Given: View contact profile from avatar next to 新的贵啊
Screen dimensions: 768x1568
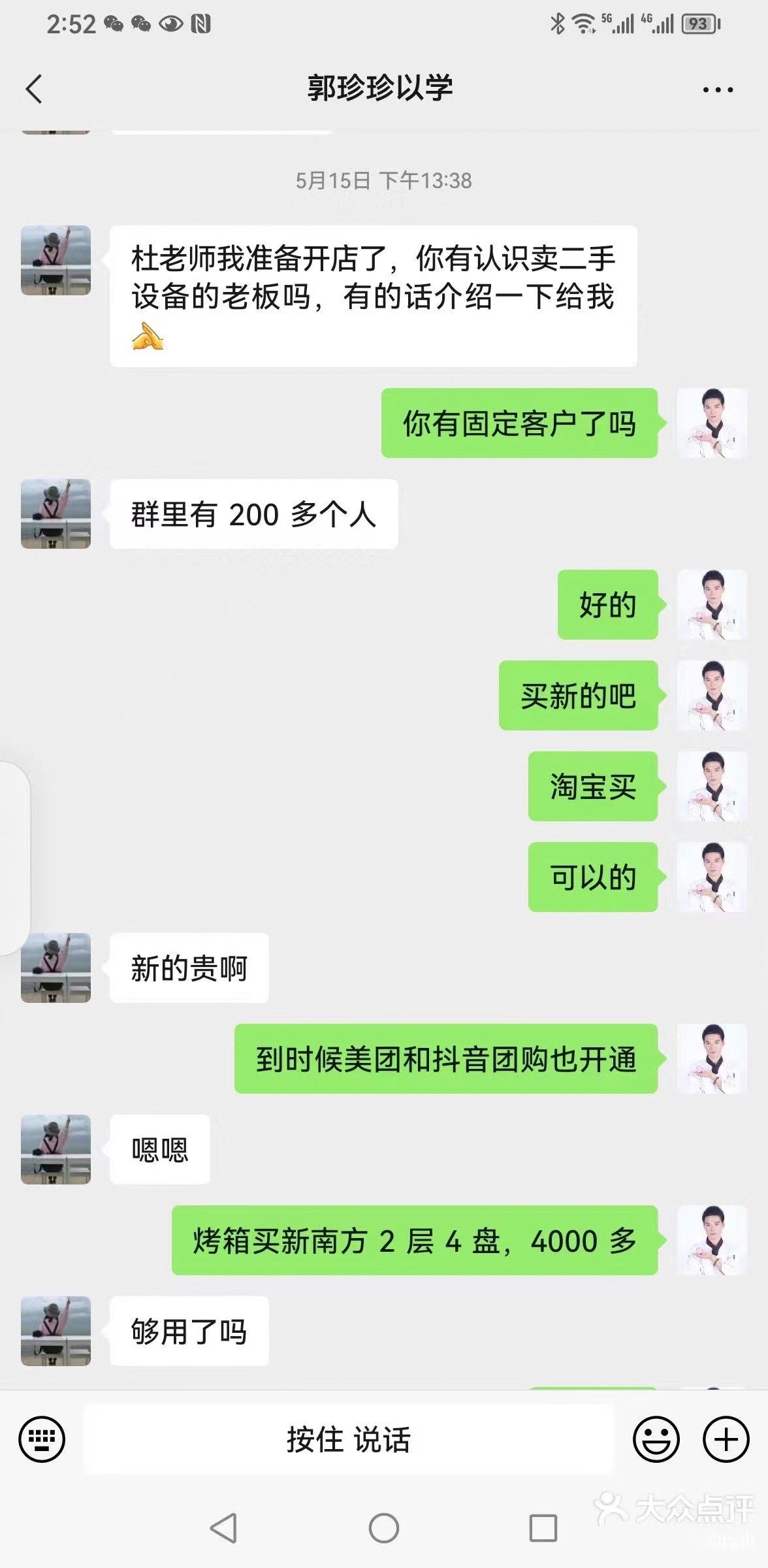Looking at the screenshot, I should (x=56, y=968).
